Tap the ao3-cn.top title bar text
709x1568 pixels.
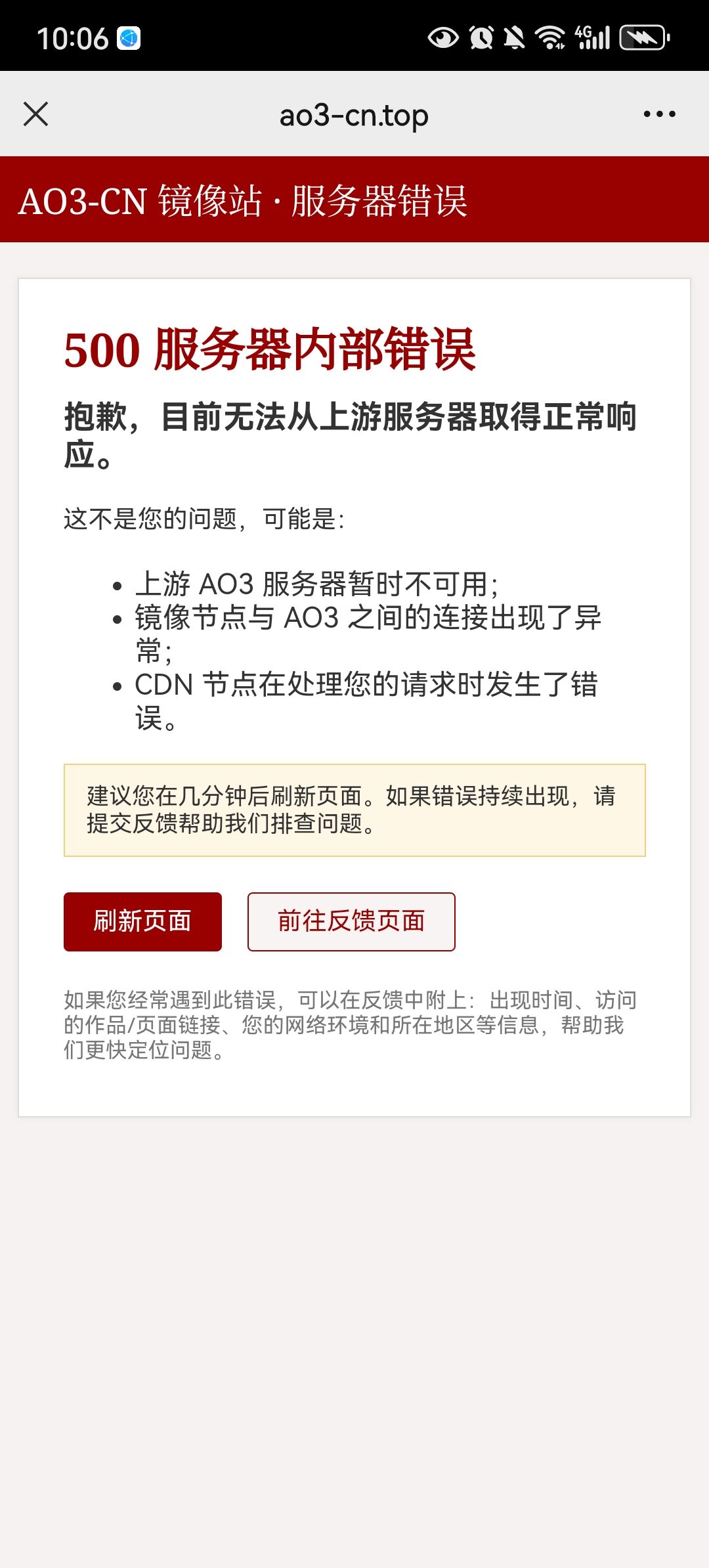[354, 114]
